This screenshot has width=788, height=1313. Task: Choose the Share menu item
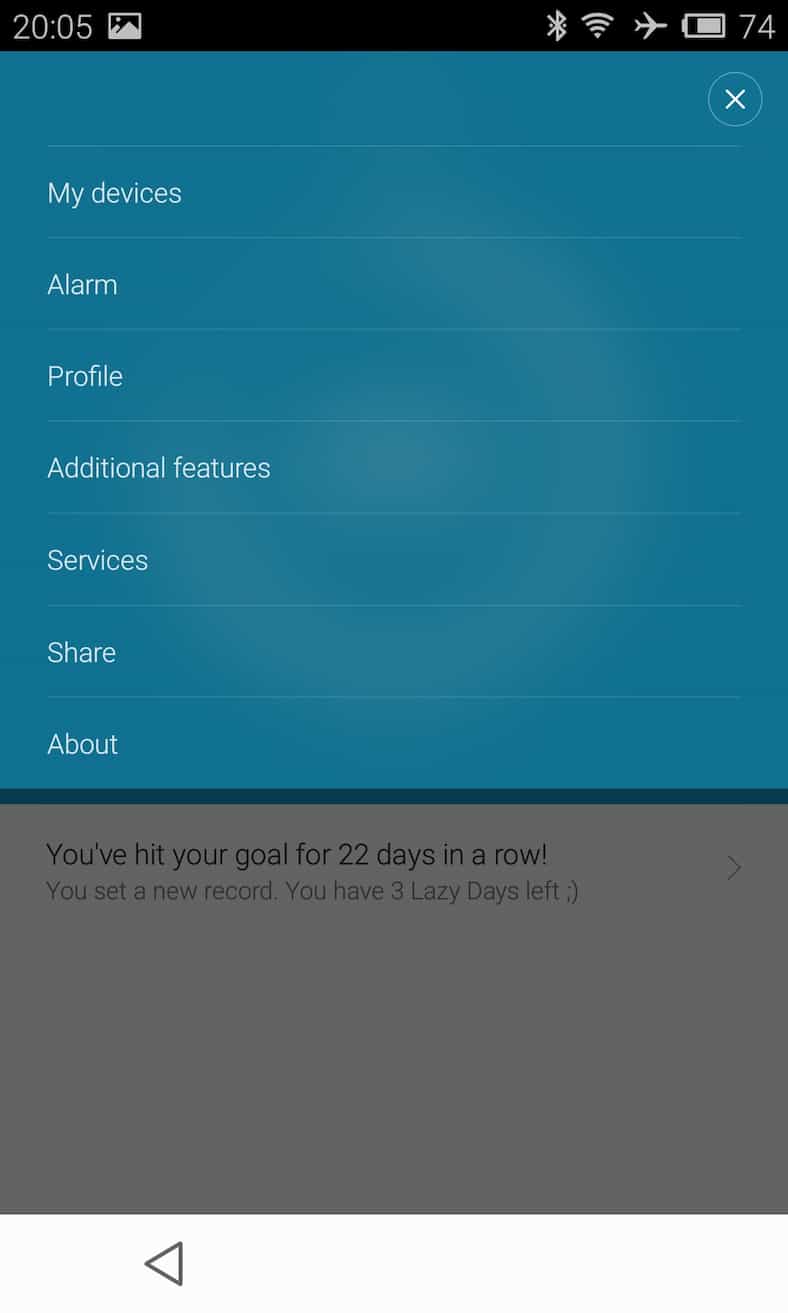click(x=82, y=652)
